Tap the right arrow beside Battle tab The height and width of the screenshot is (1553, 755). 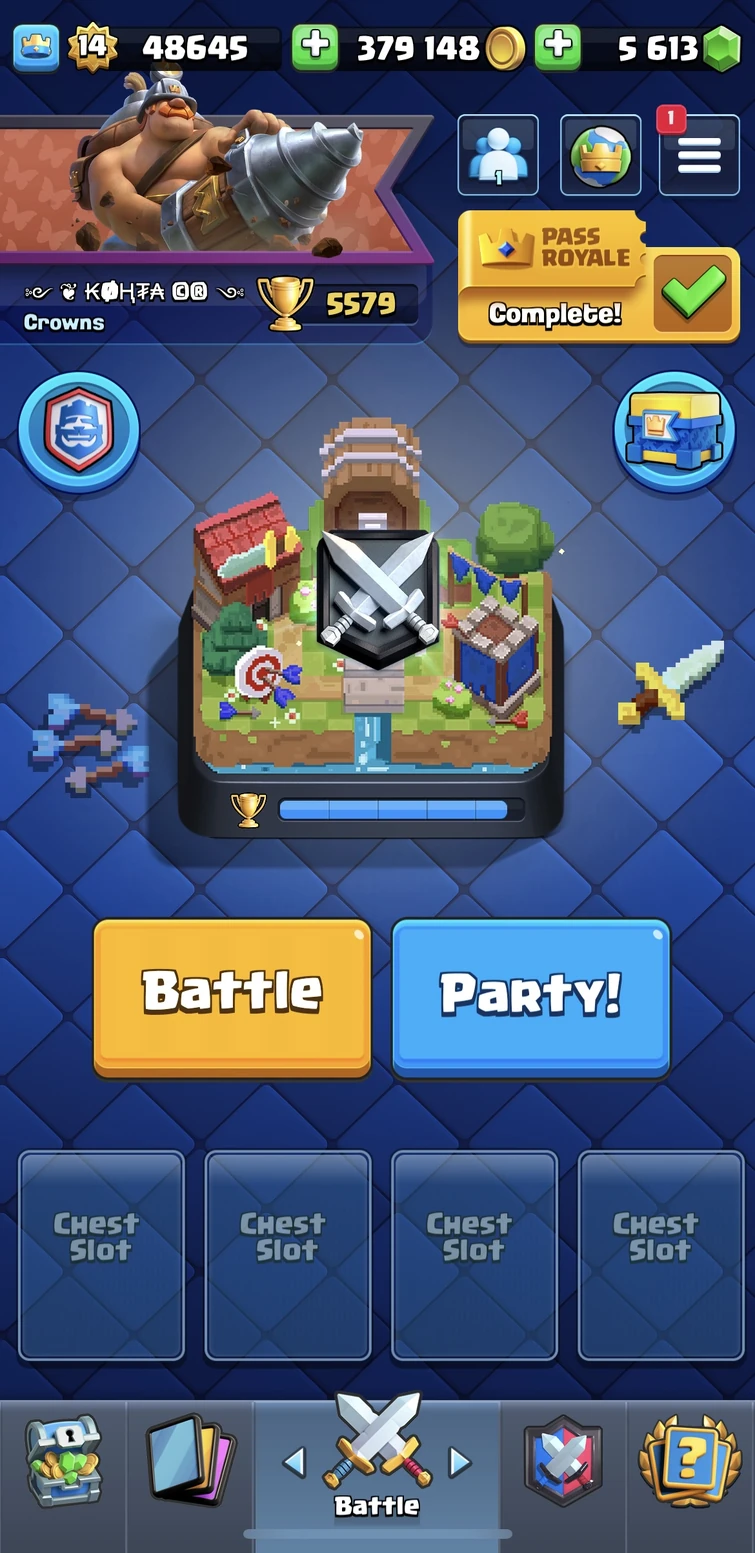click(x=460, y=1462)
